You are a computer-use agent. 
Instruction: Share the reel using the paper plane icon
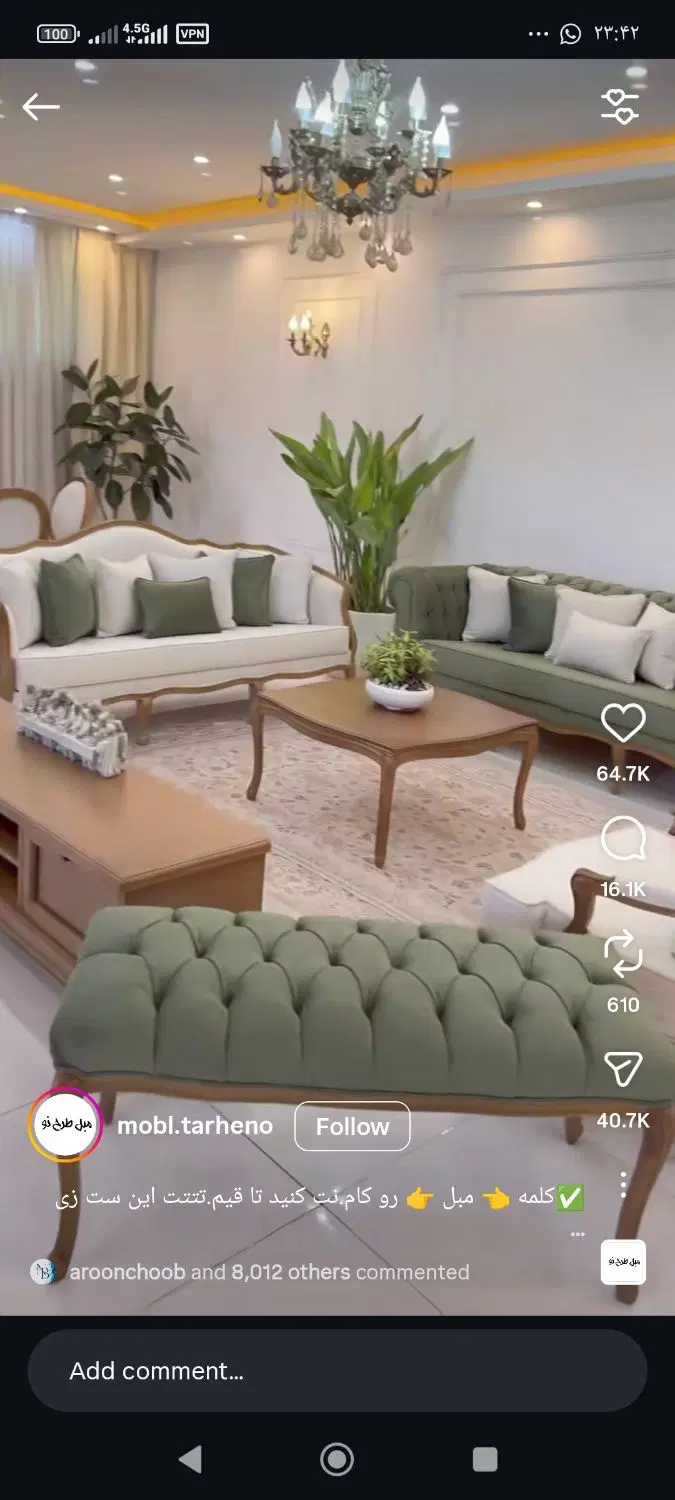click(x=623, y=1070)
